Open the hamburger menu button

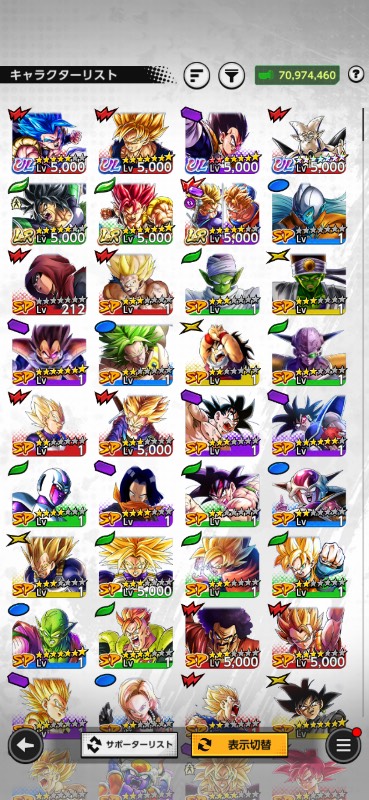[342, 745]
